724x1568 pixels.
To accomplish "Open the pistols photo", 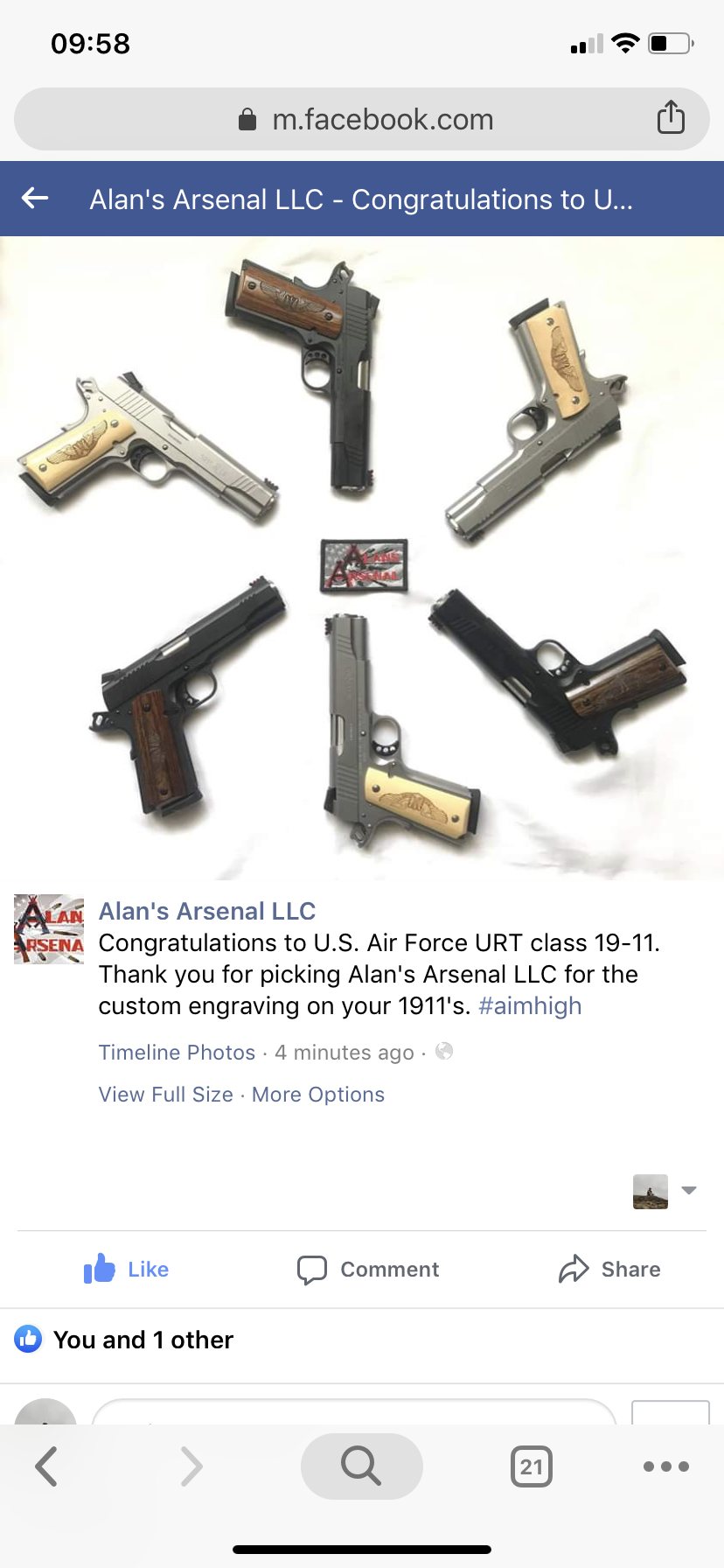I will (362, 558).
